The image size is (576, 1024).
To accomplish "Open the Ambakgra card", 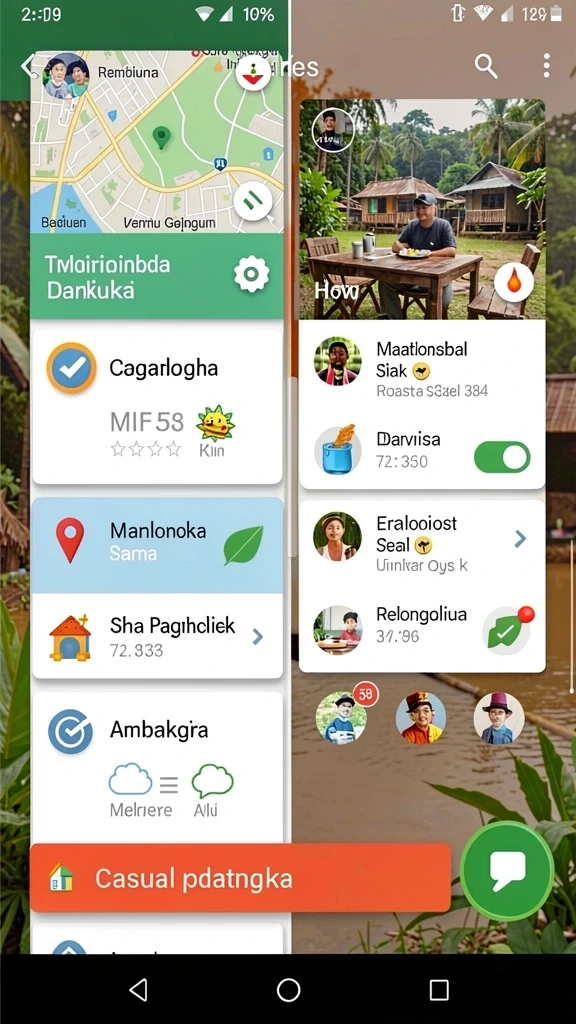I will 157,767.
